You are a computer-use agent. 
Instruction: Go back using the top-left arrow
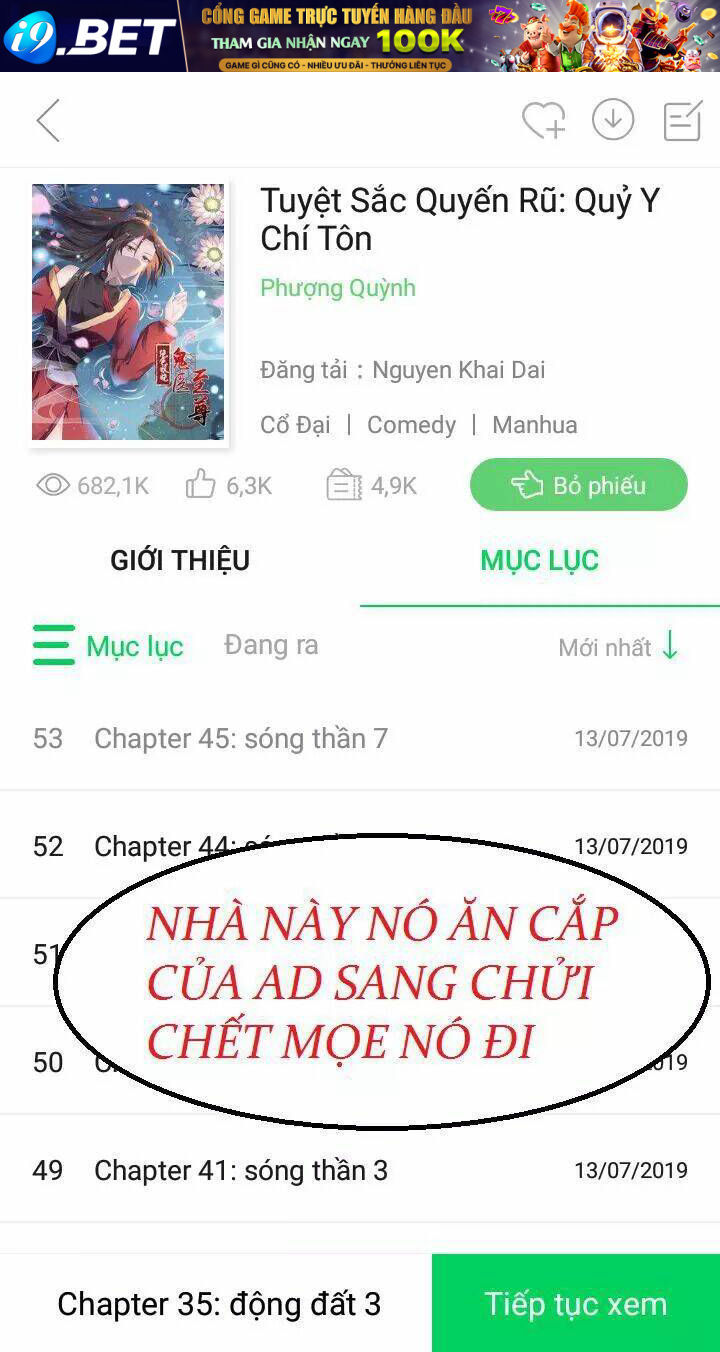[x=48, y=121]
